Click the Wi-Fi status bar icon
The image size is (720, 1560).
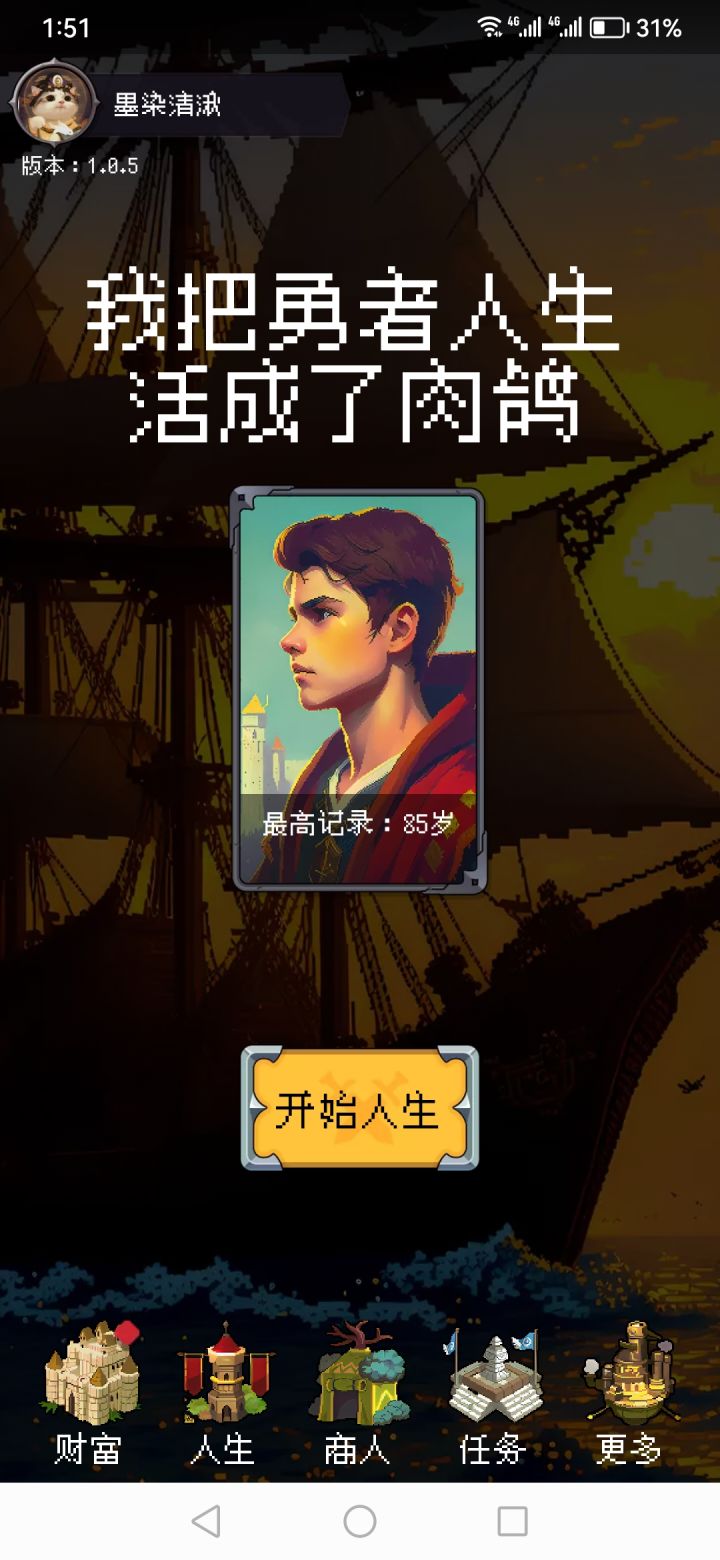click(x=492, y=27)
